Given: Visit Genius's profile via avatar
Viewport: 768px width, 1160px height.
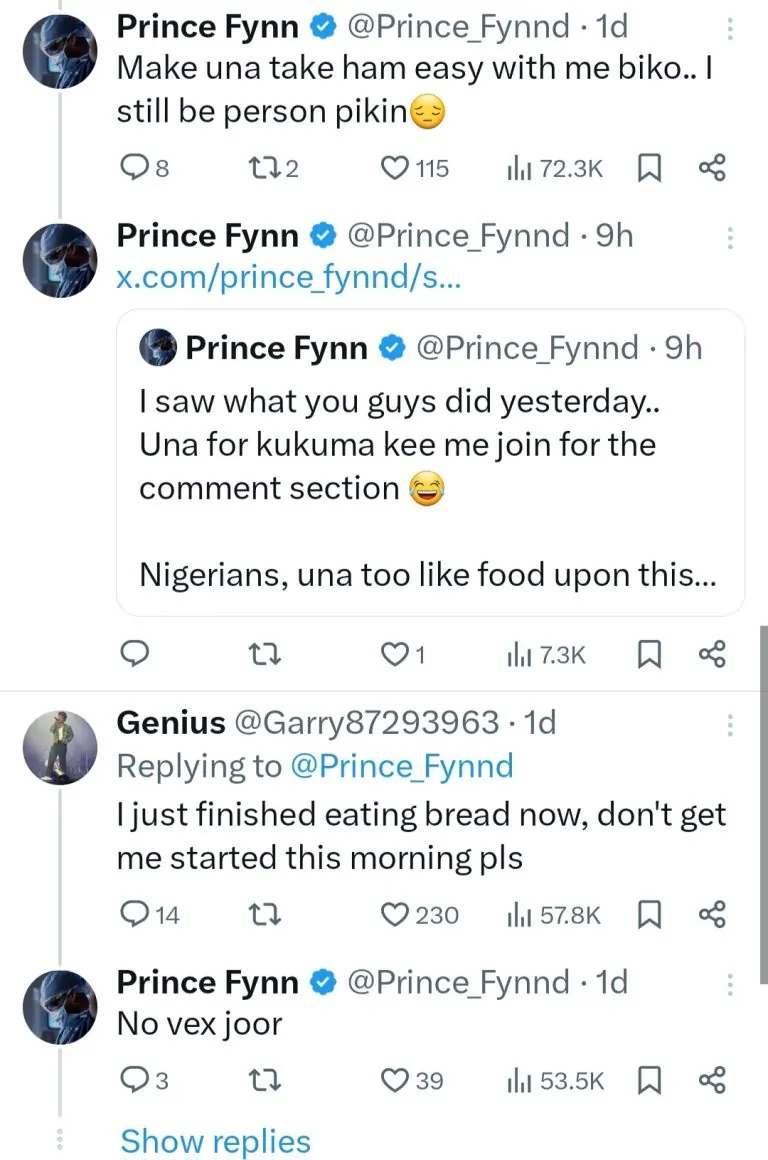Looking at the screenshot, I should [59, 746].
